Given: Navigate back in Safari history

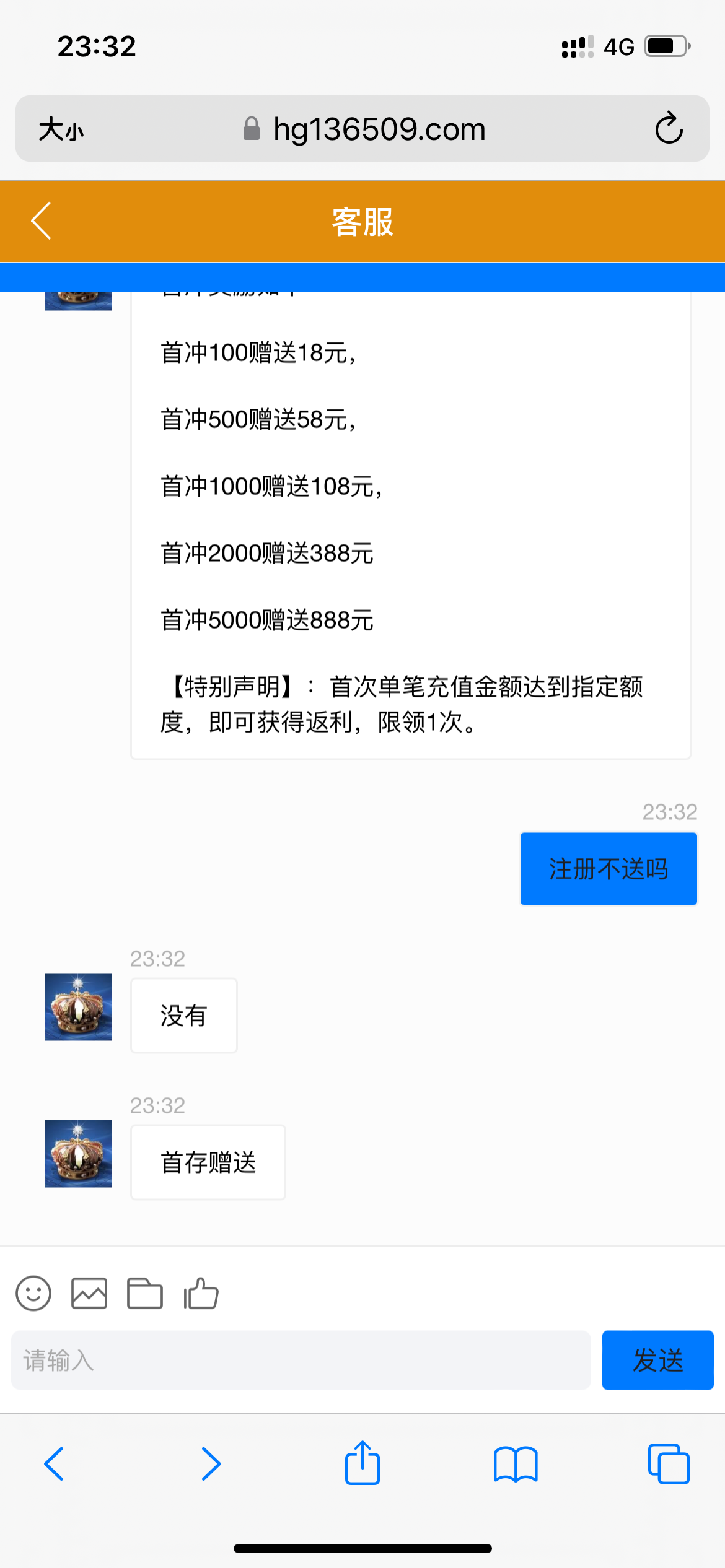Looking at the screenshot, I should click(55, 1464).
